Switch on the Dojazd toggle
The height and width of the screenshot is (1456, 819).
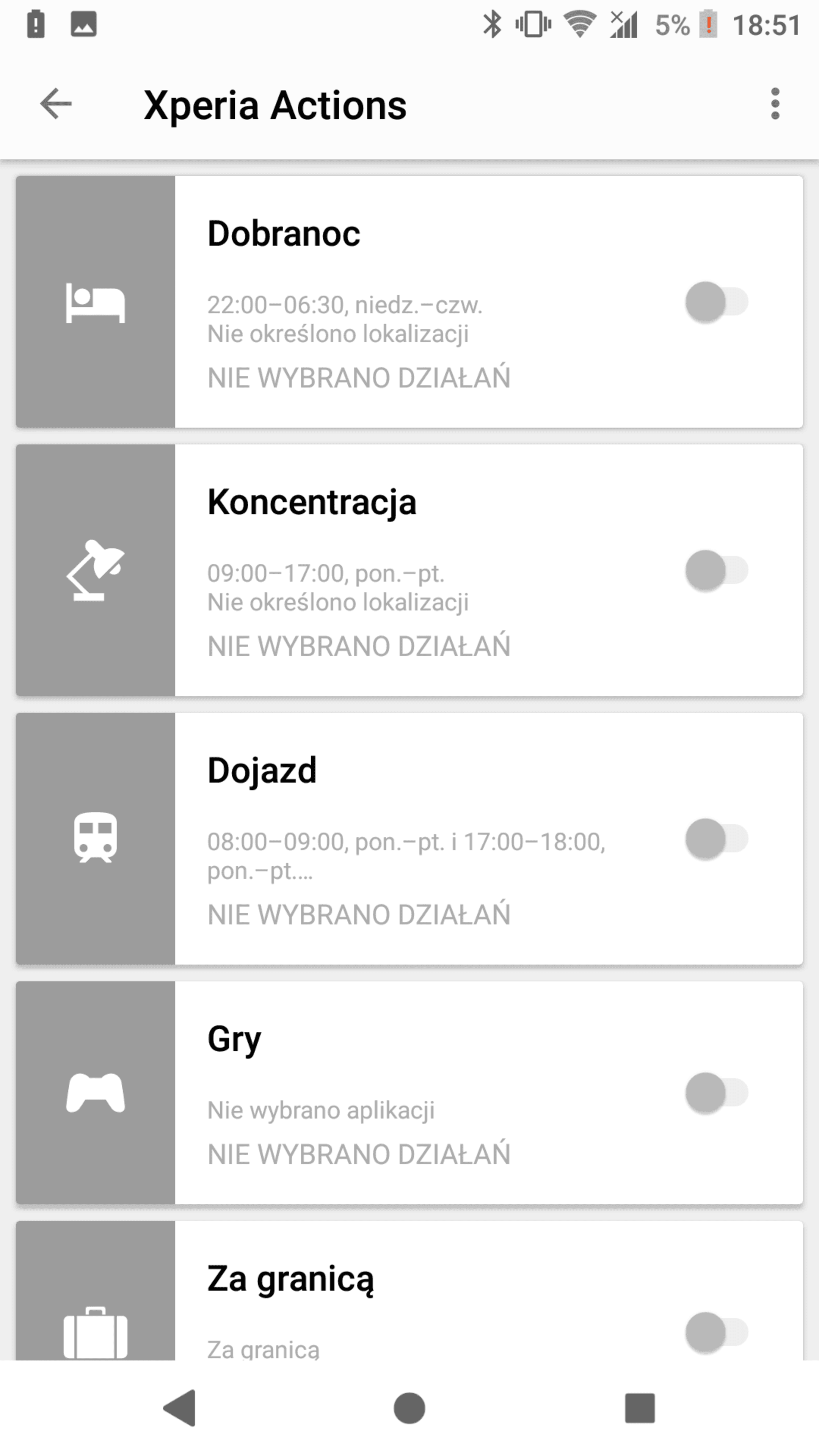pyautogui.click(x=717, y=839)
